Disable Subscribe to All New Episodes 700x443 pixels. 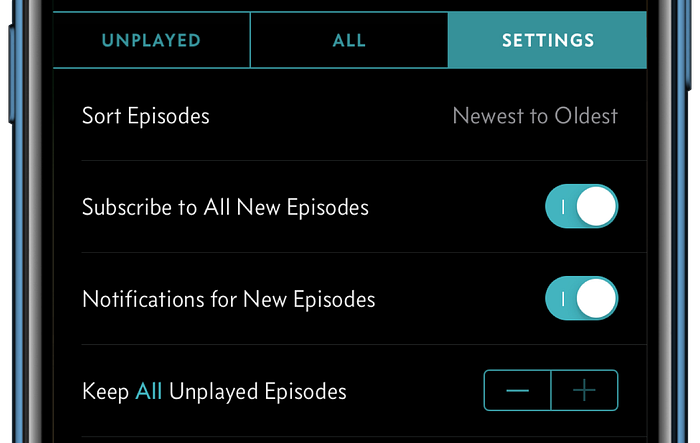pyautogui.click(x=581, y=208)
